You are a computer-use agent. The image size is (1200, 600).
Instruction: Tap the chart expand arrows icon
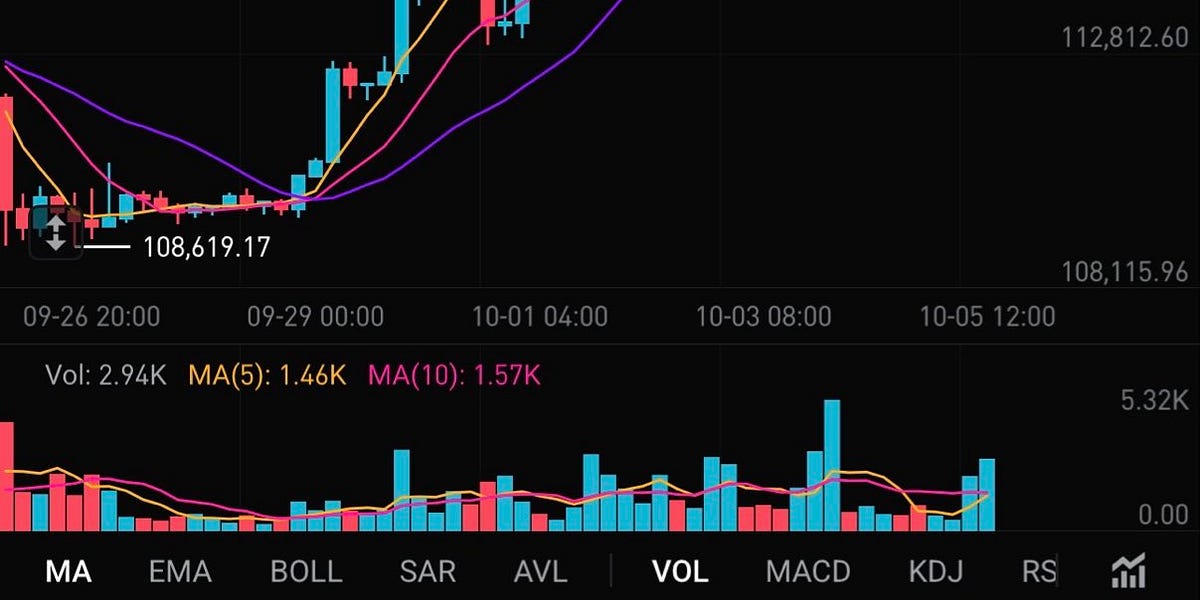click(x=55, y=233)
